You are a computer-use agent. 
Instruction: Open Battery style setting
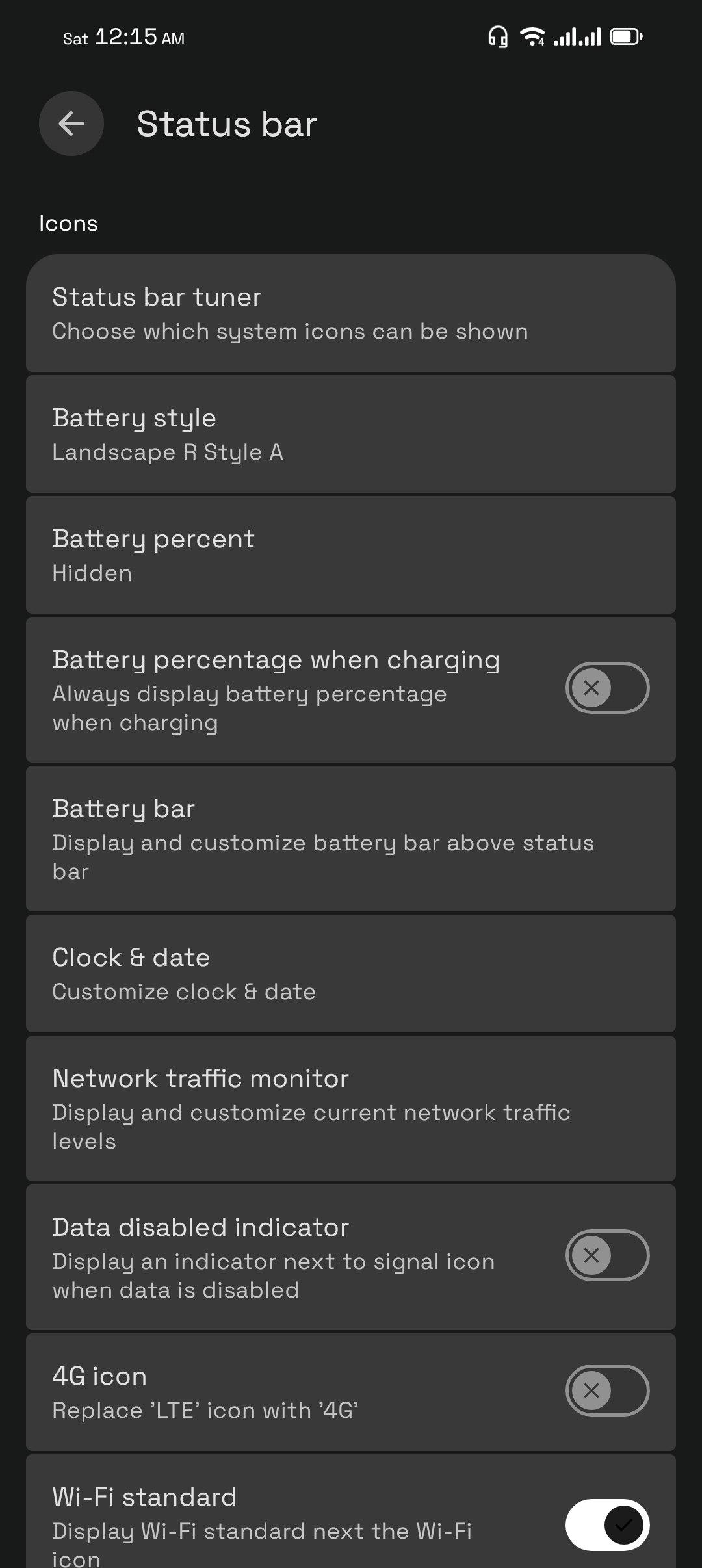(x=351, y=434)
